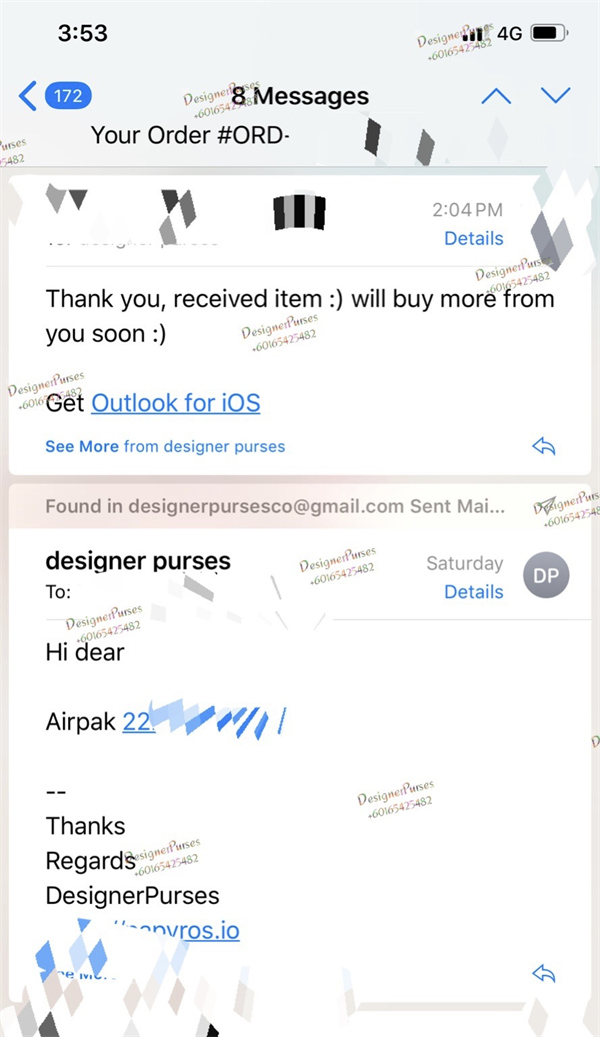Go back to the mailbox list

[x=55, y=96]
